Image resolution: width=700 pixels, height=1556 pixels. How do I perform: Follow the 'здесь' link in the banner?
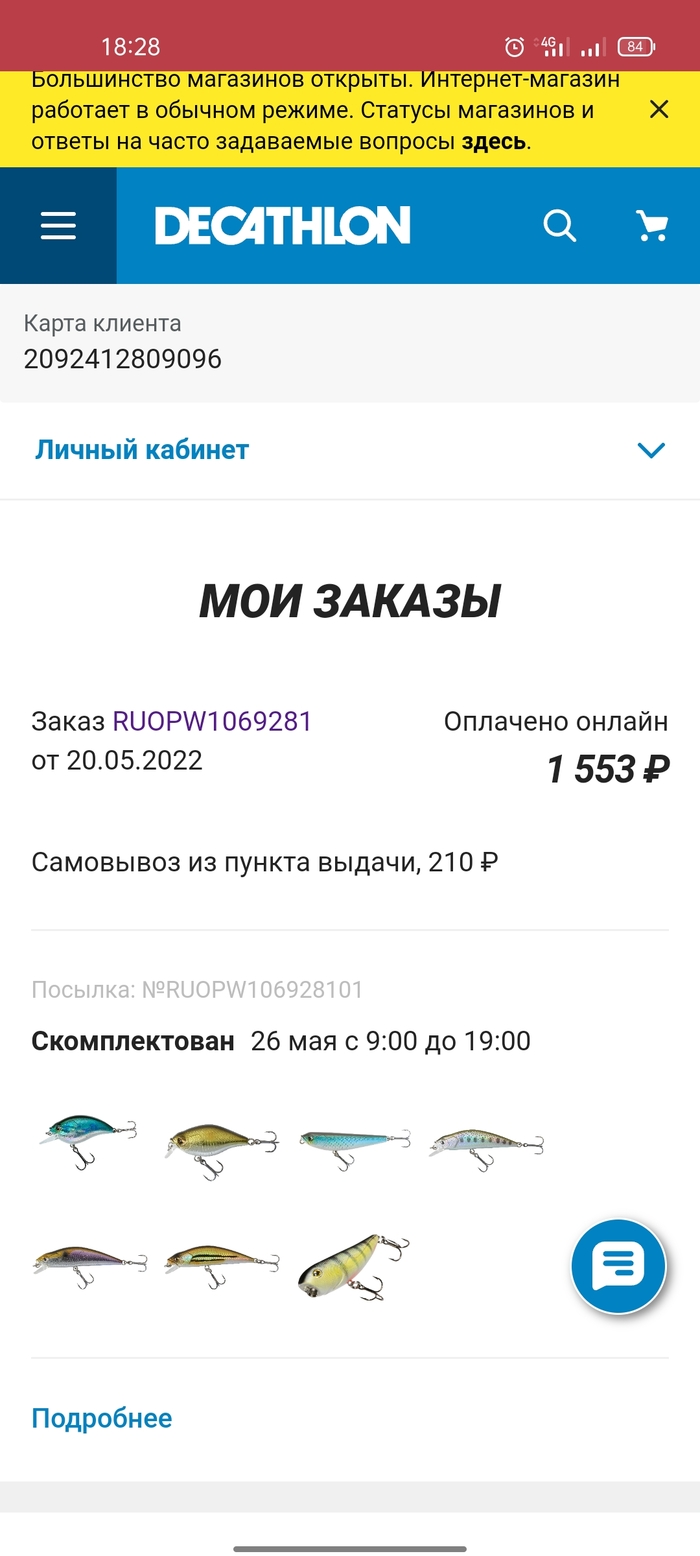493,141
